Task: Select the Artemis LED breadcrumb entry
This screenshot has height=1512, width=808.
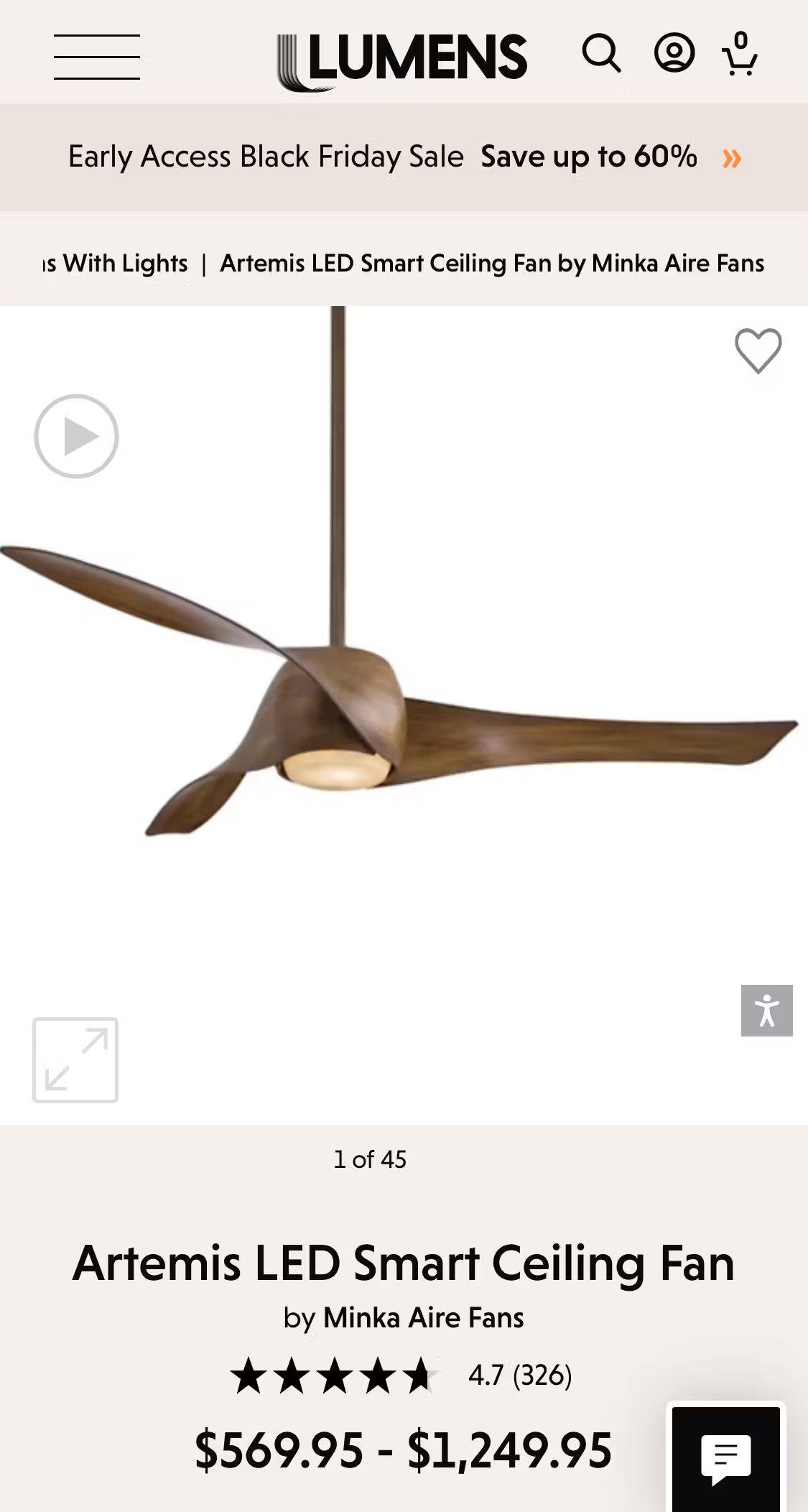Action: pos(493,264)
